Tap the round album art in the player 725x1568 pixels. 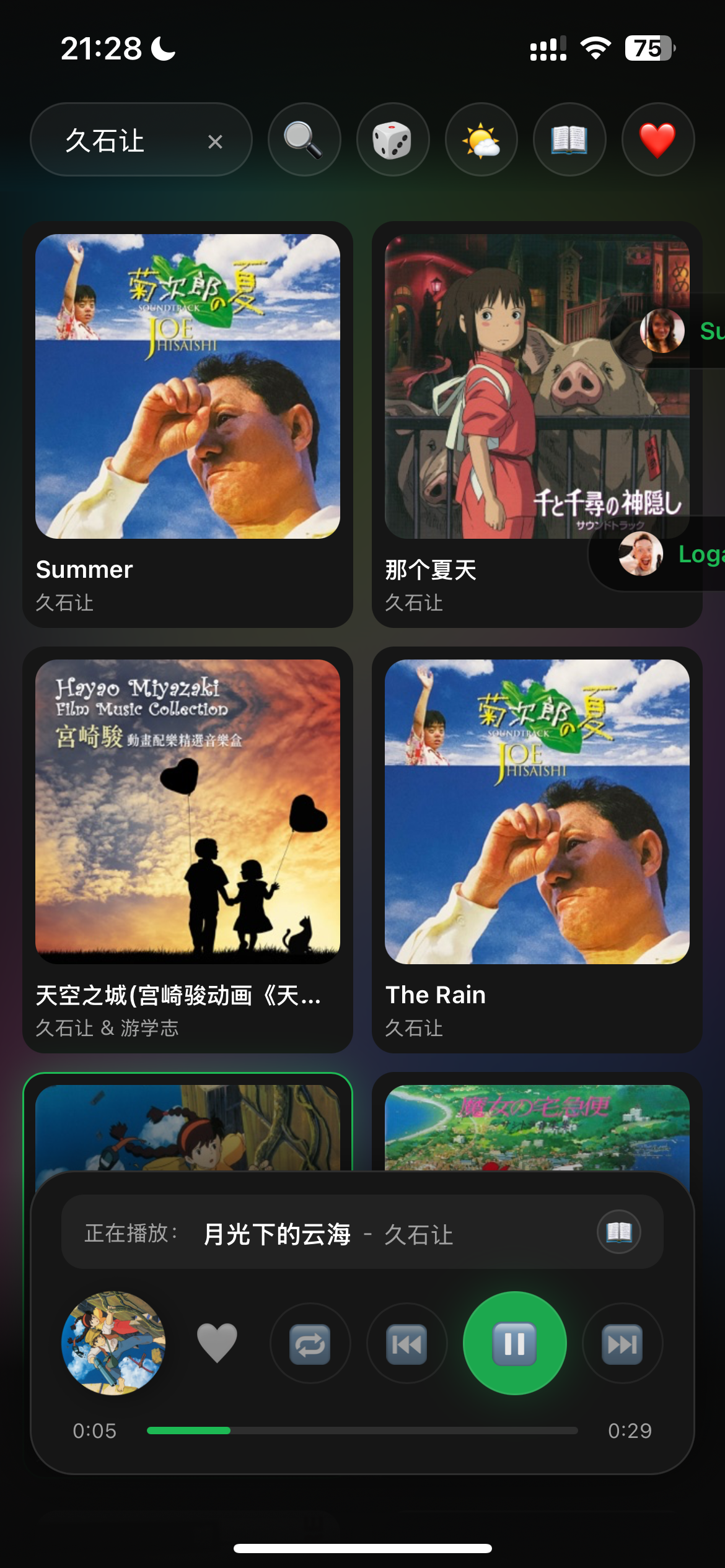click(x=113, y=1343)
